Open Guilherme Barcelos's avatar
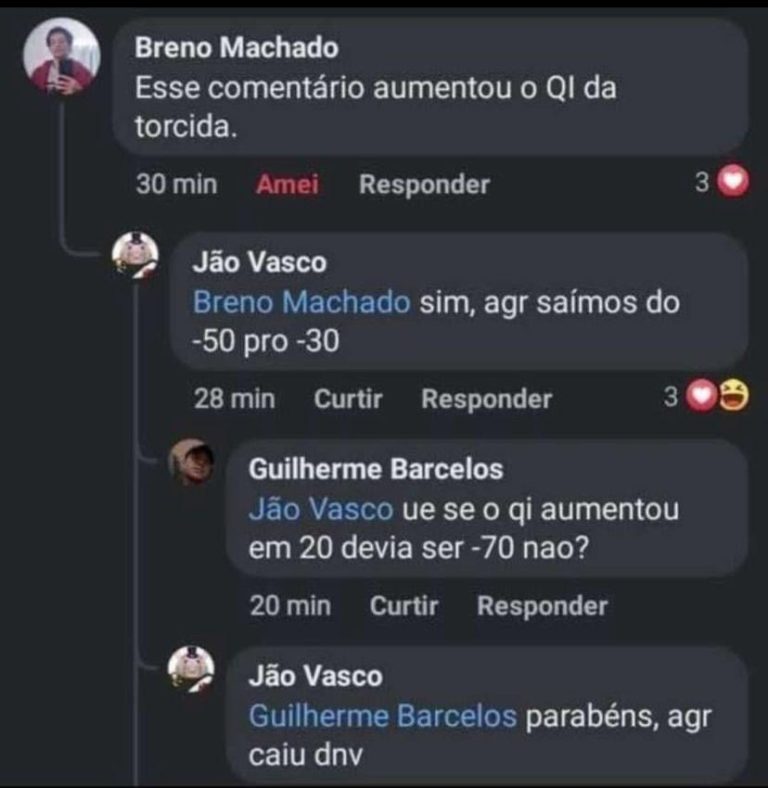The height and width of the screenshot is (788, 768). (191, 461)
